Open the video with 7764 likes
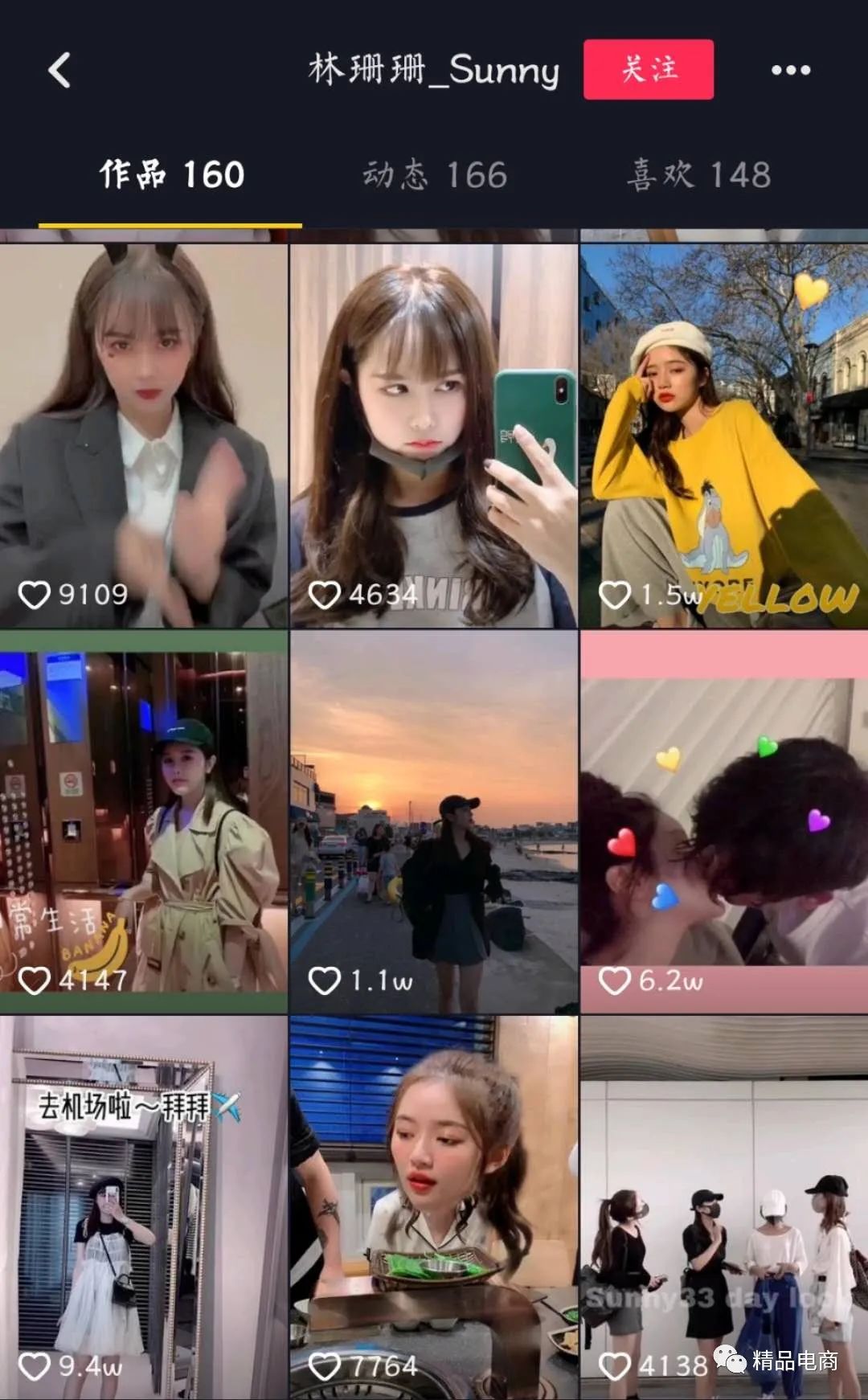This screenshot has height=1400, width=868. [434, 1206]
